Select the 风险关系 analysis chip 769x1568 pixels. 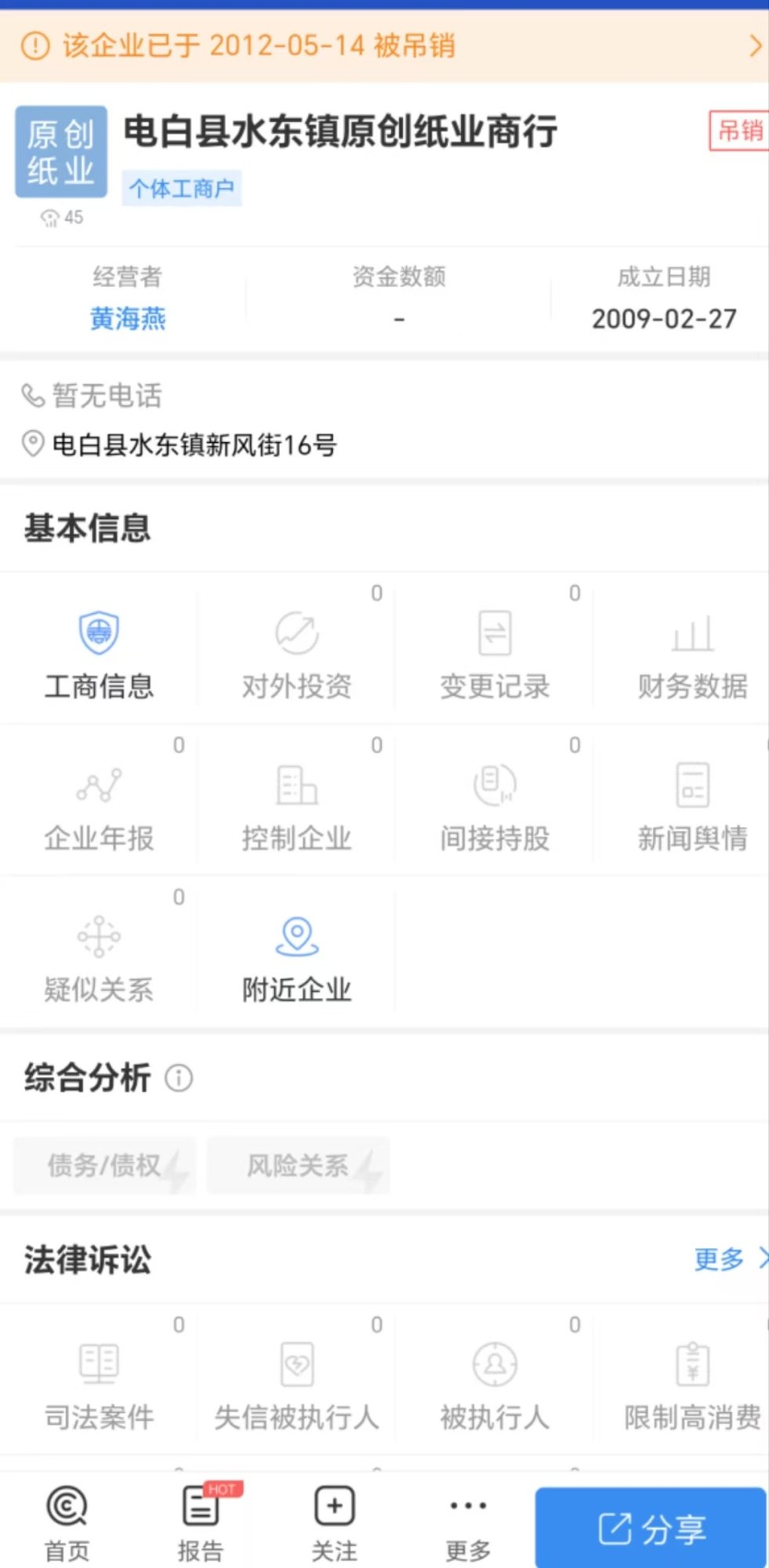coord(298,1166)
